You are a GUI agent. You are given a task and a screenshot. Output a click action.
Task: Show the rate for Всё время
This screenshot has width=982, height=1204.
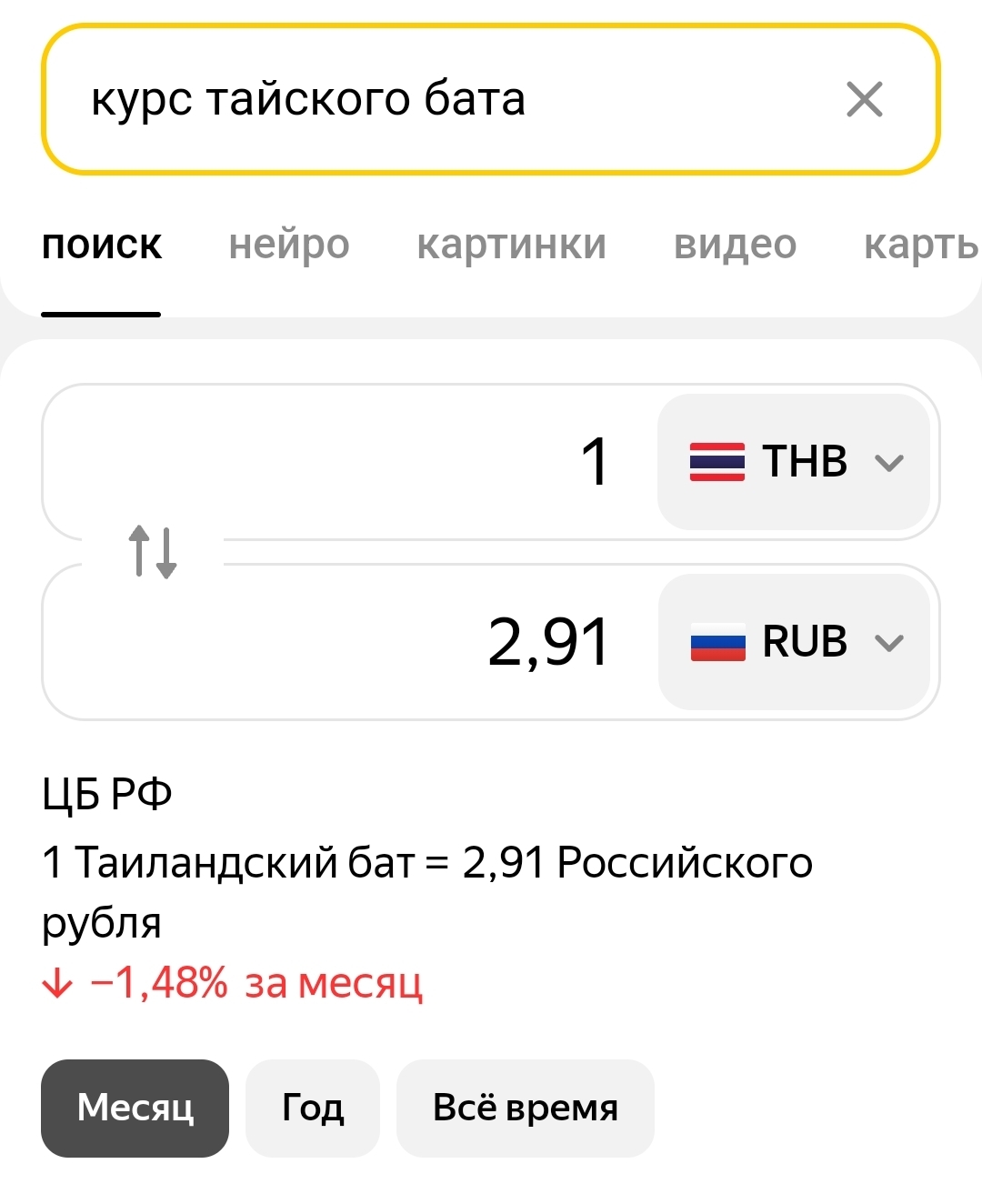526,1108
